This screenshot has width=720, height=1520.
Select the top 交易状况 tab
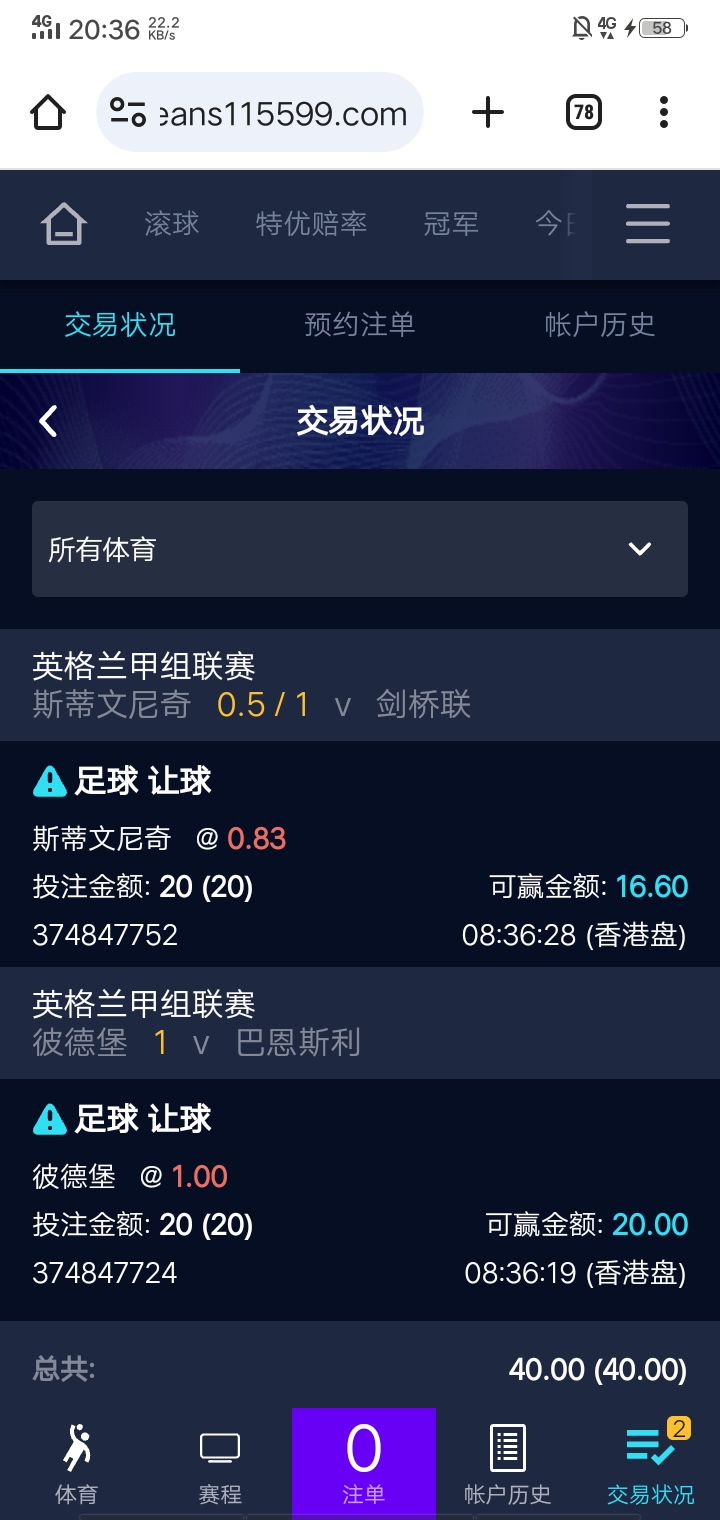click(120, 325)
